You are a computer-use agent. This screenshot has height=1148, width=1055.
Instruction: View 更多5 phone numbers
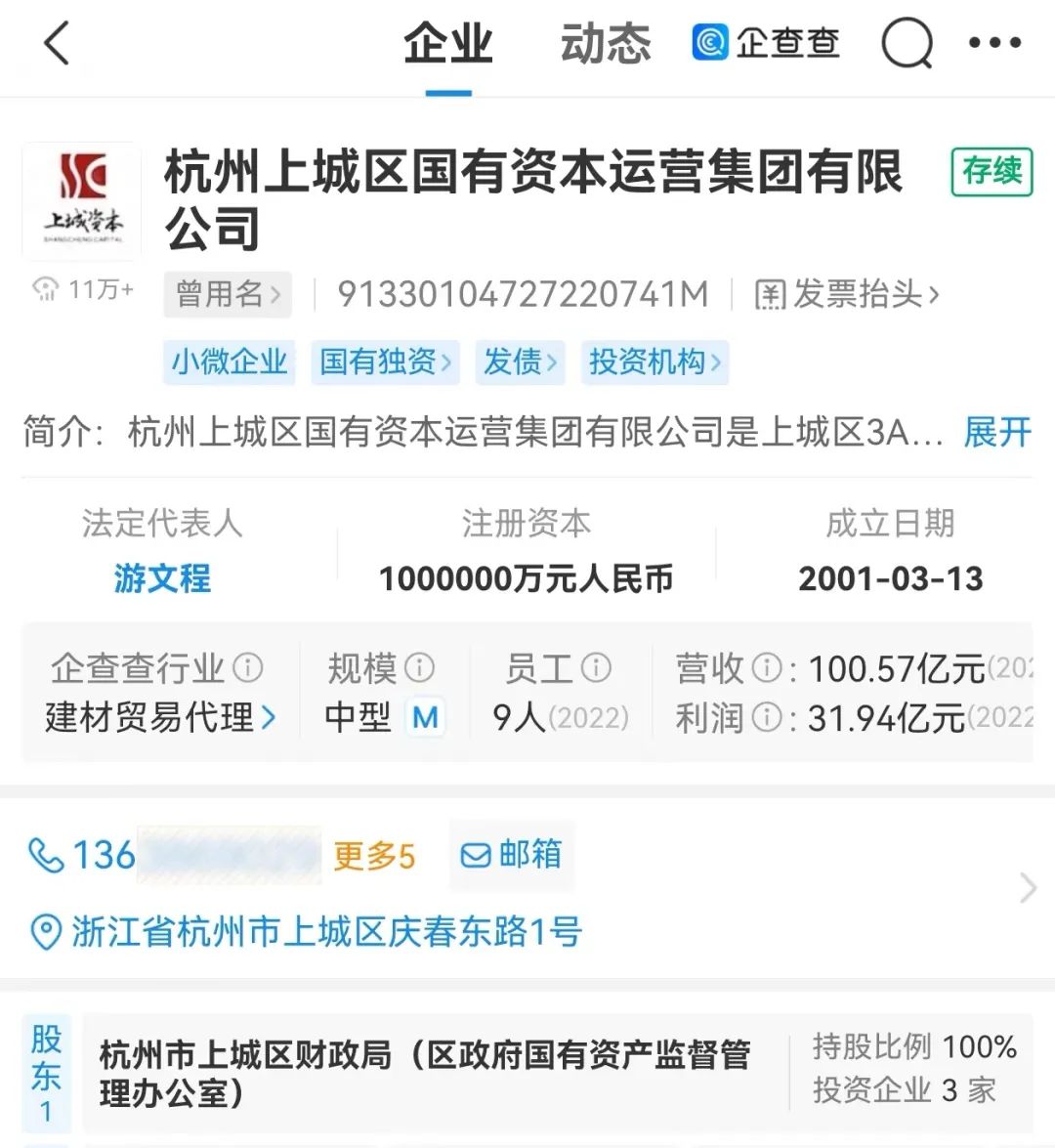tap(374, 857)
